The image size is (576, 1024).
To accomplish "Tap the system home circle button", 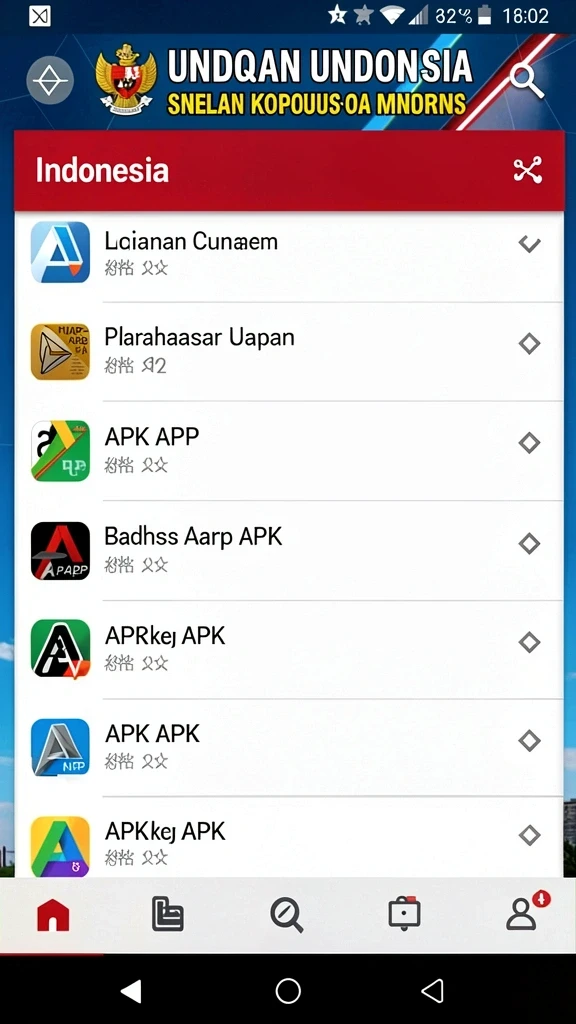I will (288, 991).
